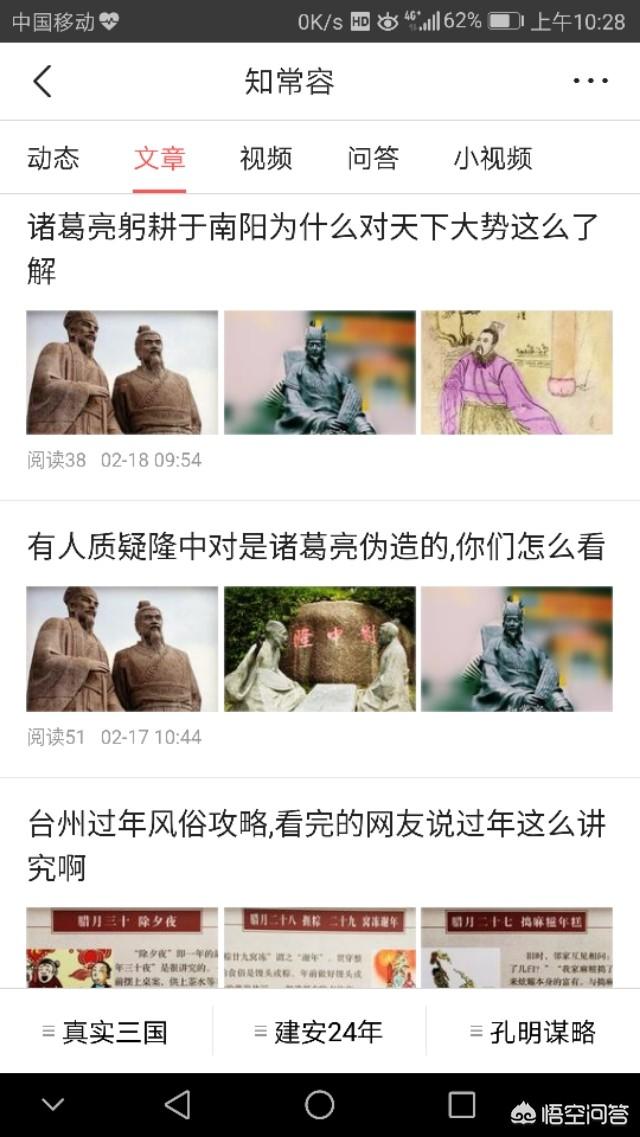The image size is (640, 1137).
Task: Open article 有人质疑隆中对是诸葛亮伪造的
Action: point(316,547)
